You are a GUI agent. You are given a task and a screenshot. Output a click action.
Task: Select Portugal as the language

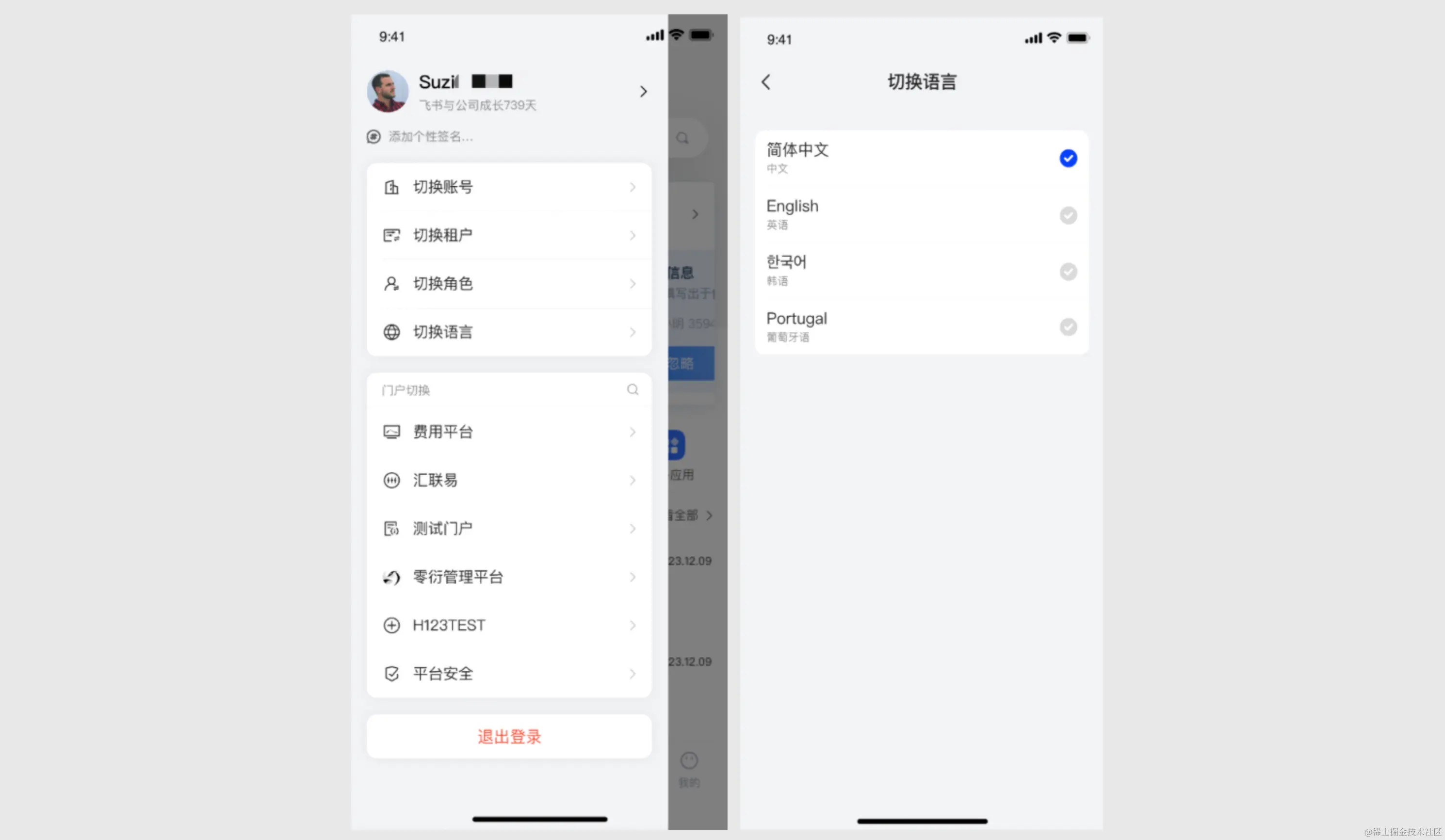click(x=921, y=326)
